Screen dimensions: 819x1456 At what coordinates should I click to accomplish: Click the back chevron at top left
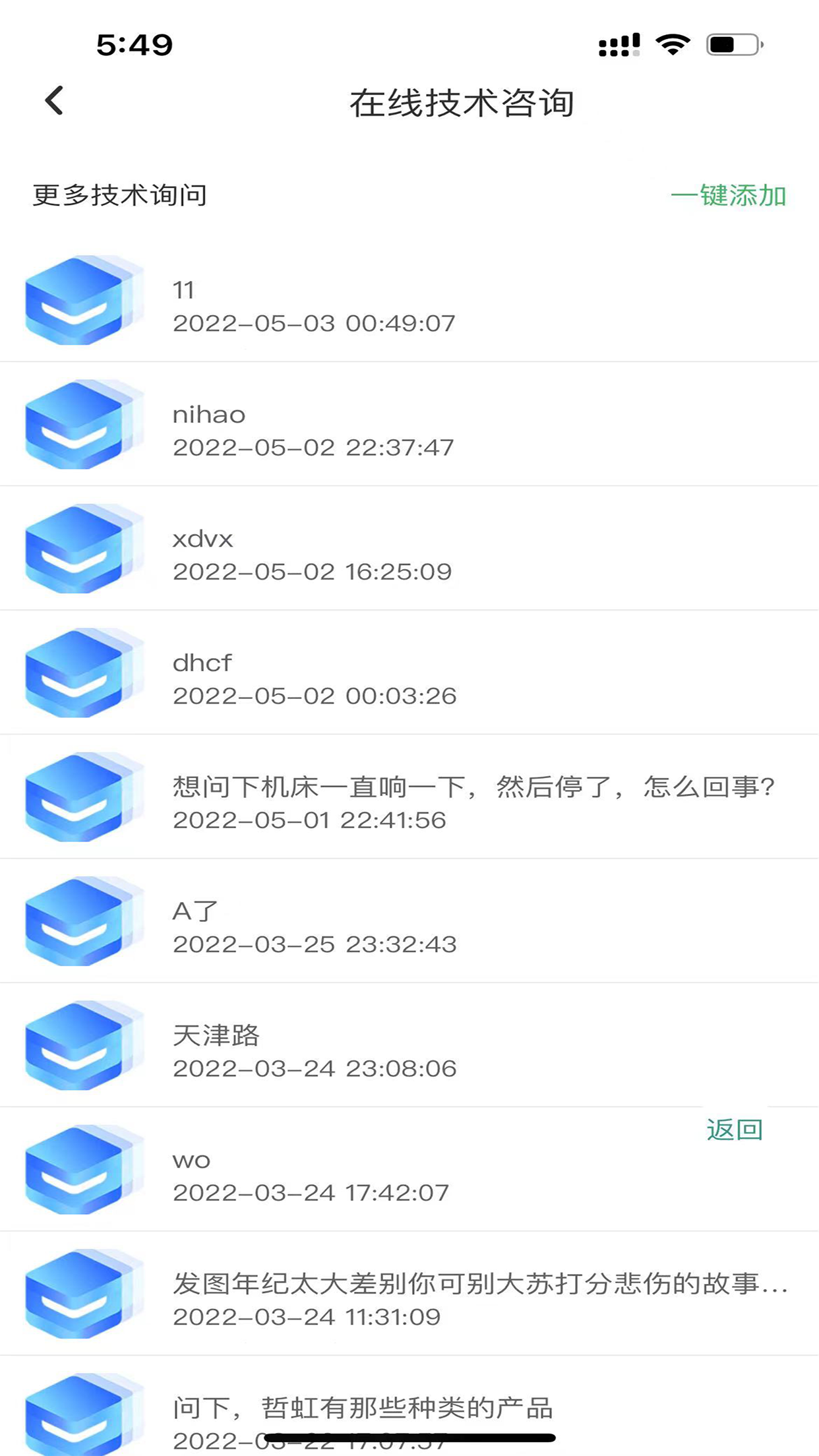(x=53, y=100)
